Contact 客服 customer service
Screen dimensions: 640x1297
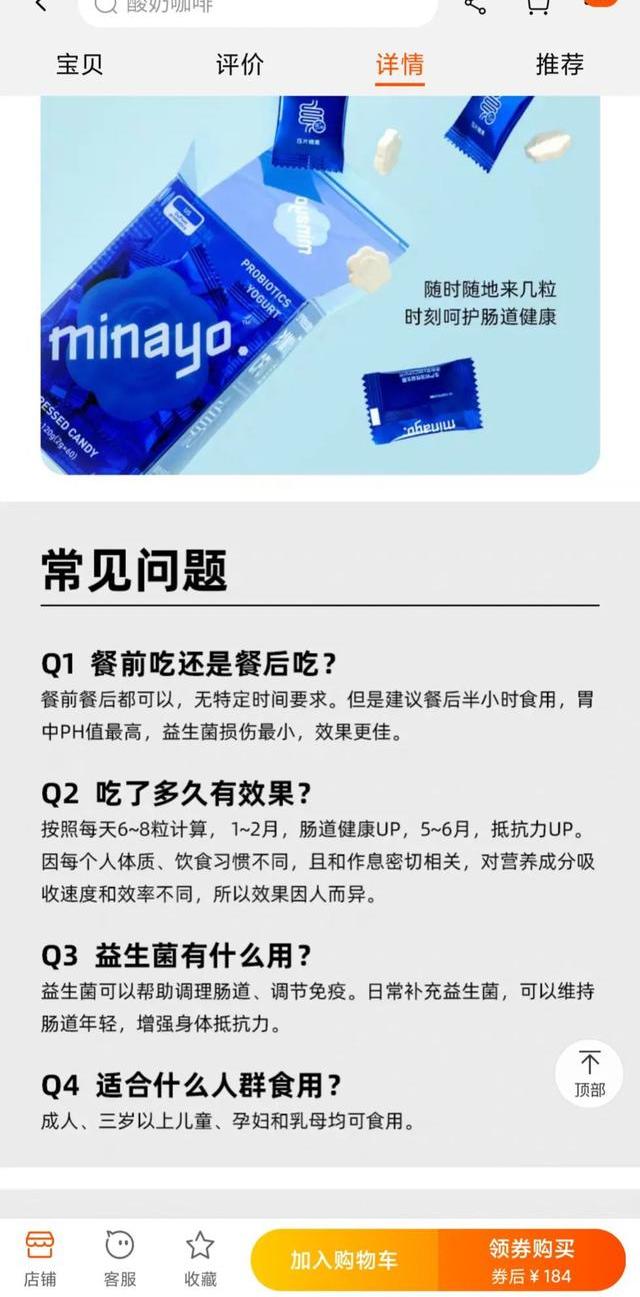click(x=120, y=1258)
